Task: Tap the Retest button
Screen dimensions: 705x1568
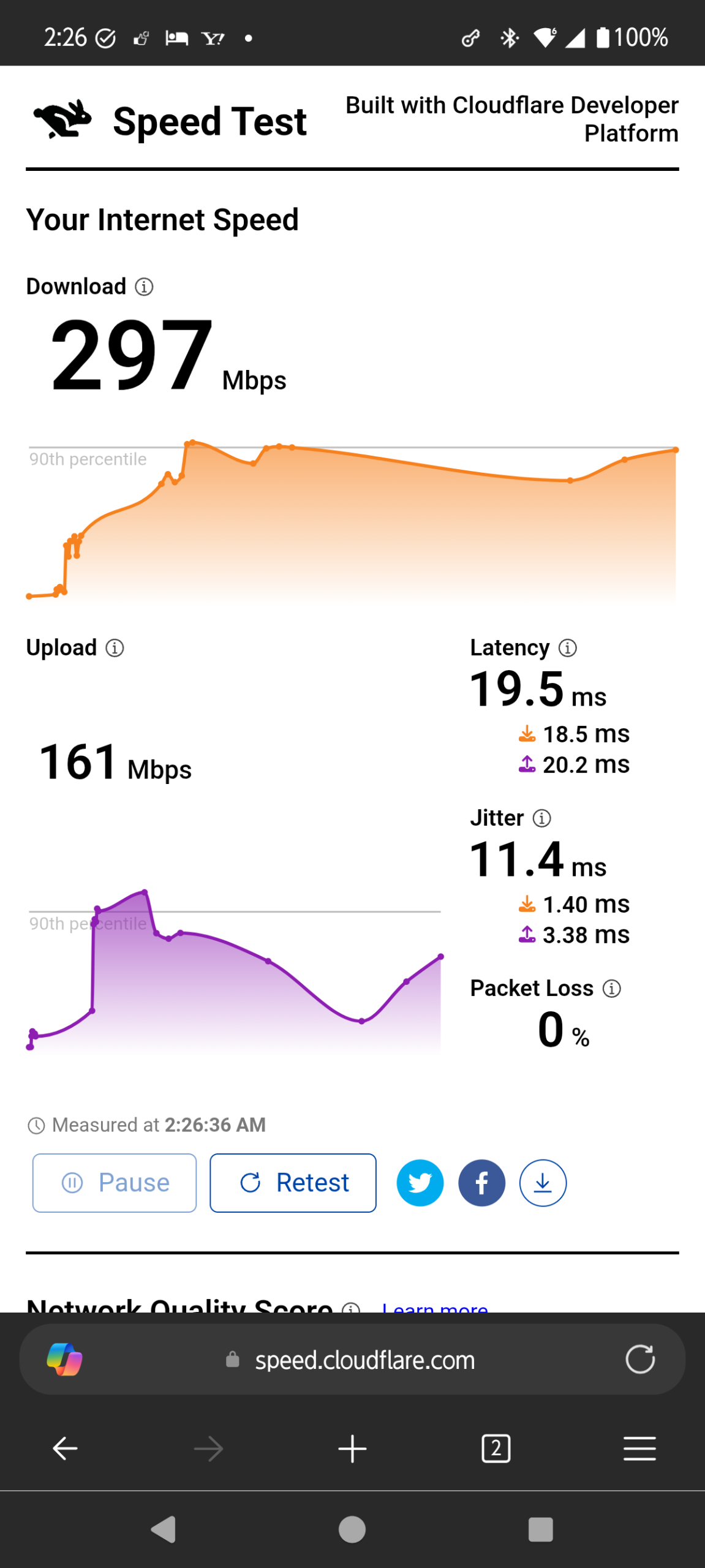Action: click(x=293, y=1183)
